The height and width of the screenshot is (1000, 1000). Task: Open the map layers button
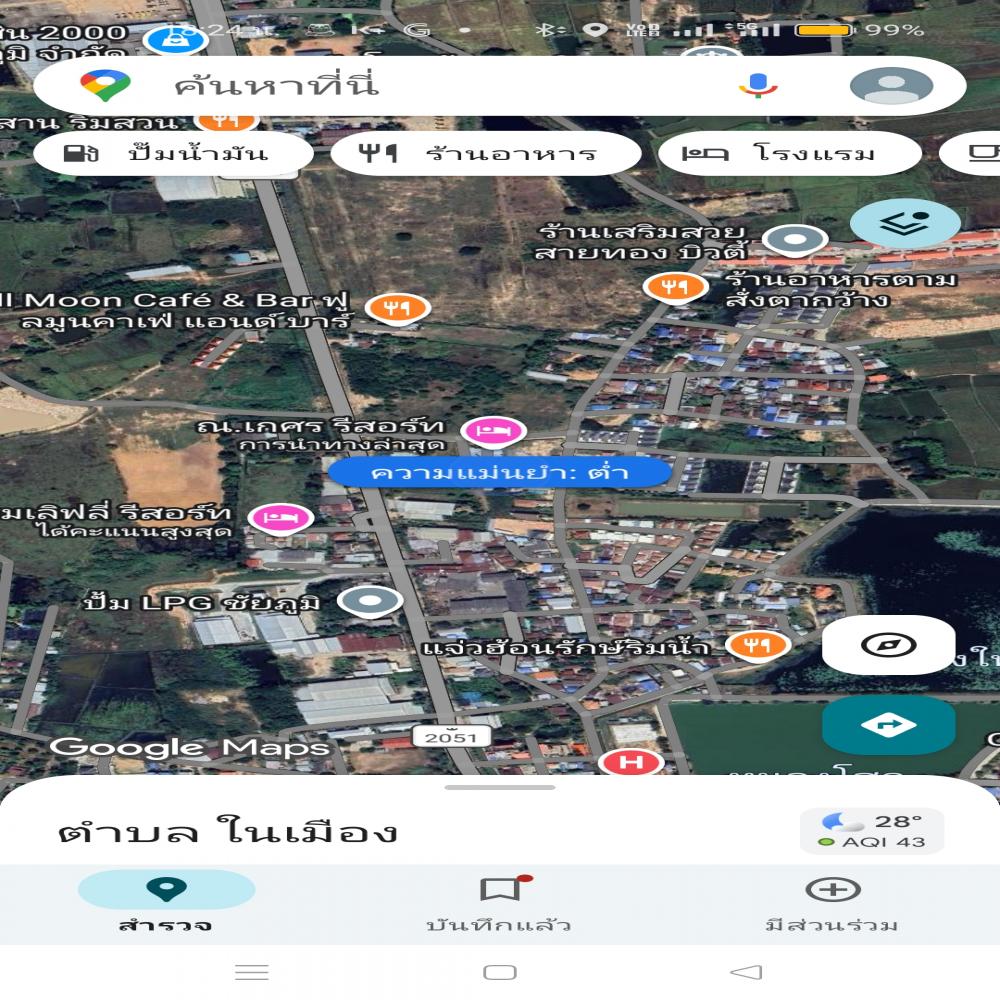905,224
